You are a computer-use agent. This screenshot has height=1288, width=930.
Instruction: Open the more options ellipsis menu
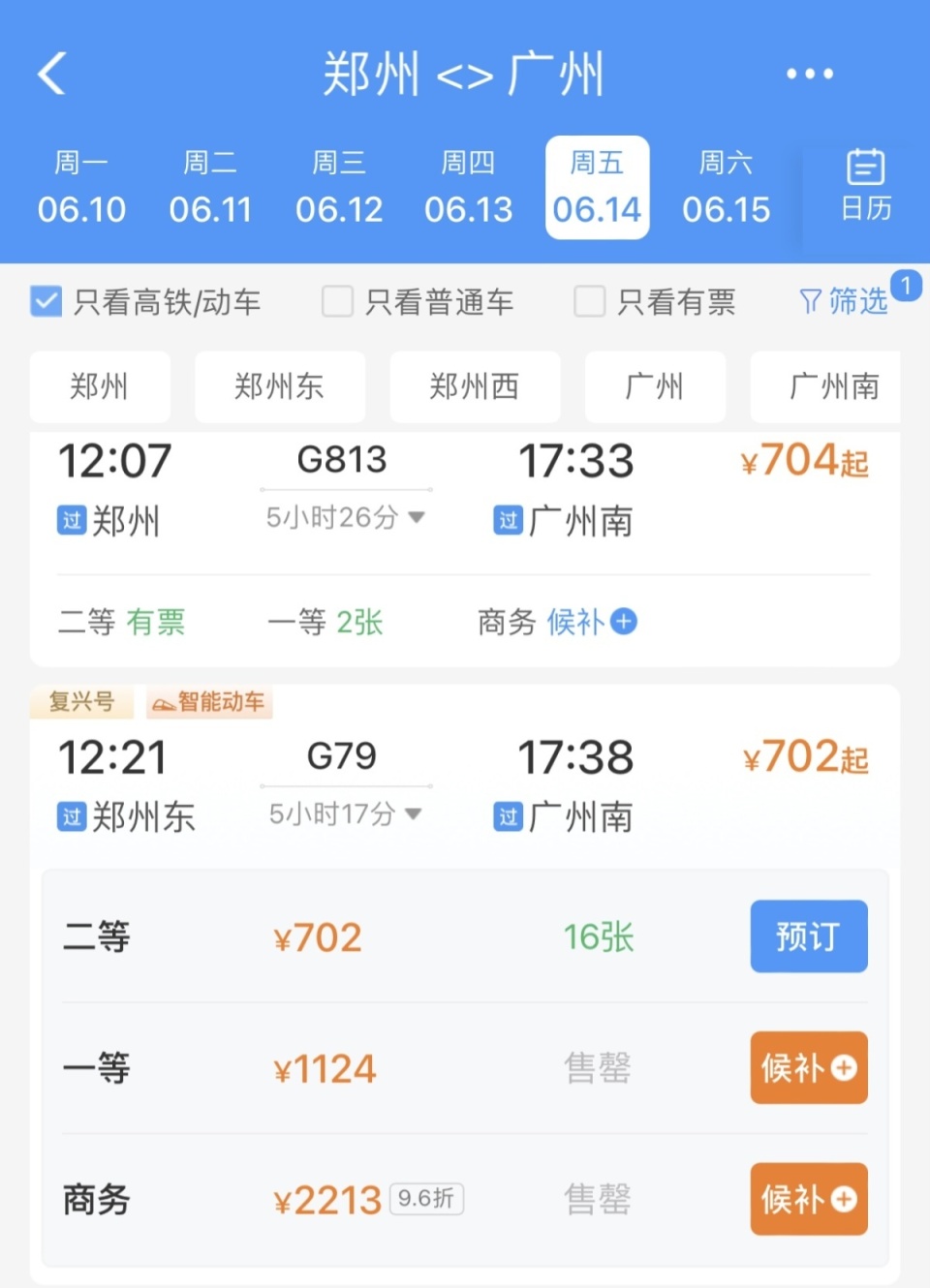(x=810, y=74)
